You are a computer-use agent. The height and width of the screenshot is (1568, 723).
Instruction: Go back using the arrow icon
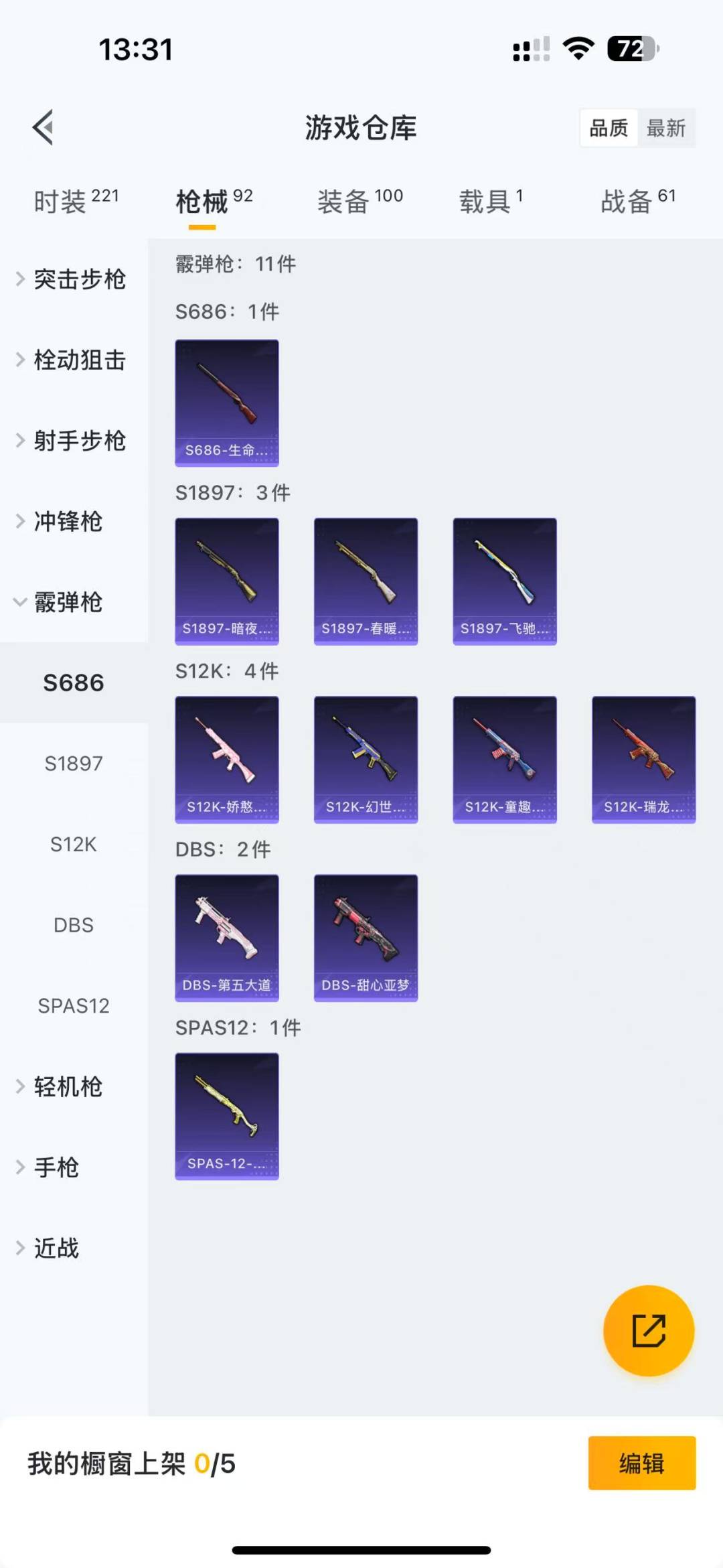coord(44,127)
